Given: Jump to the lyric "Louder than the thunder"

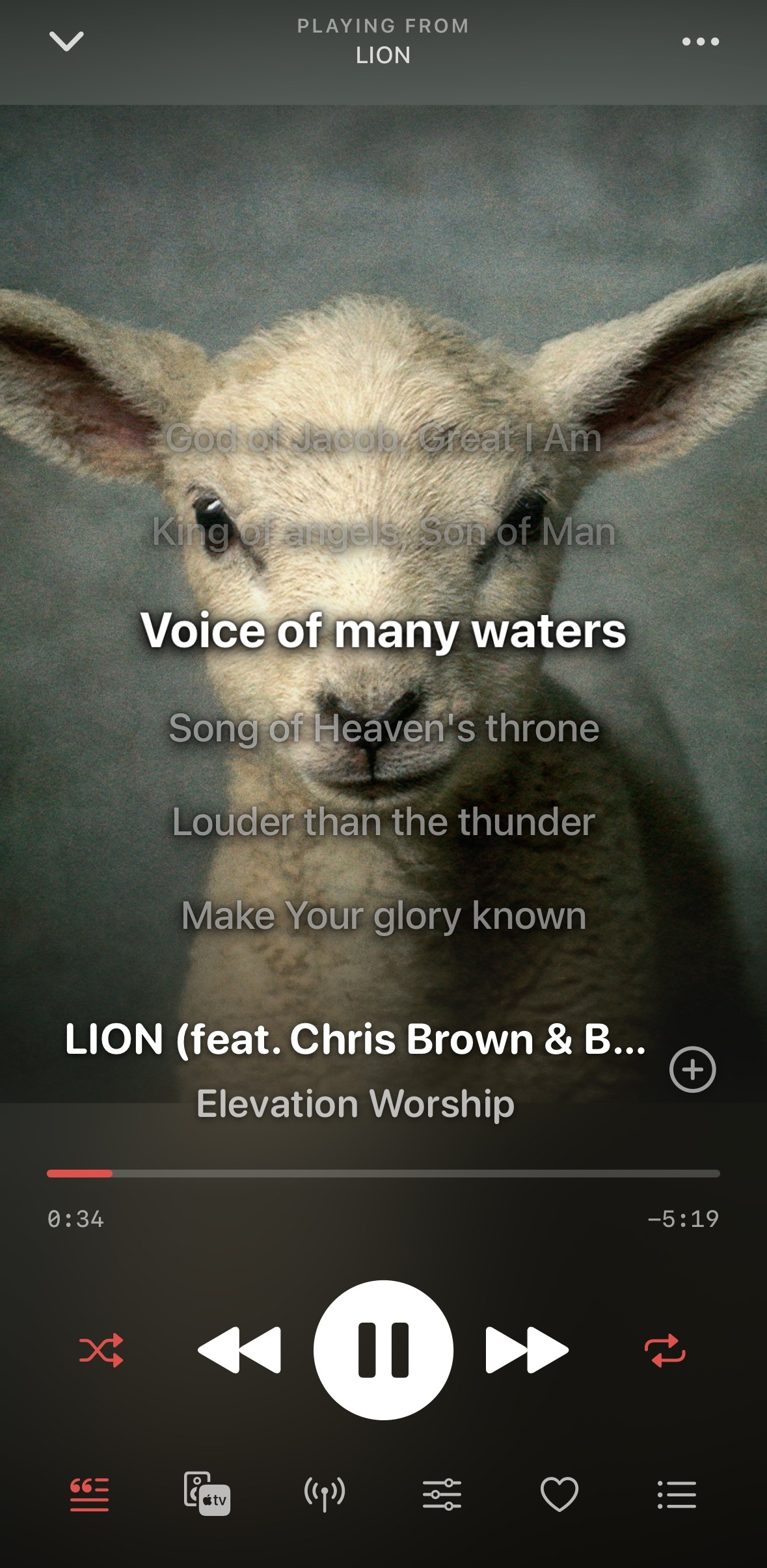Looking at the screenshot, I should [384, 821].
